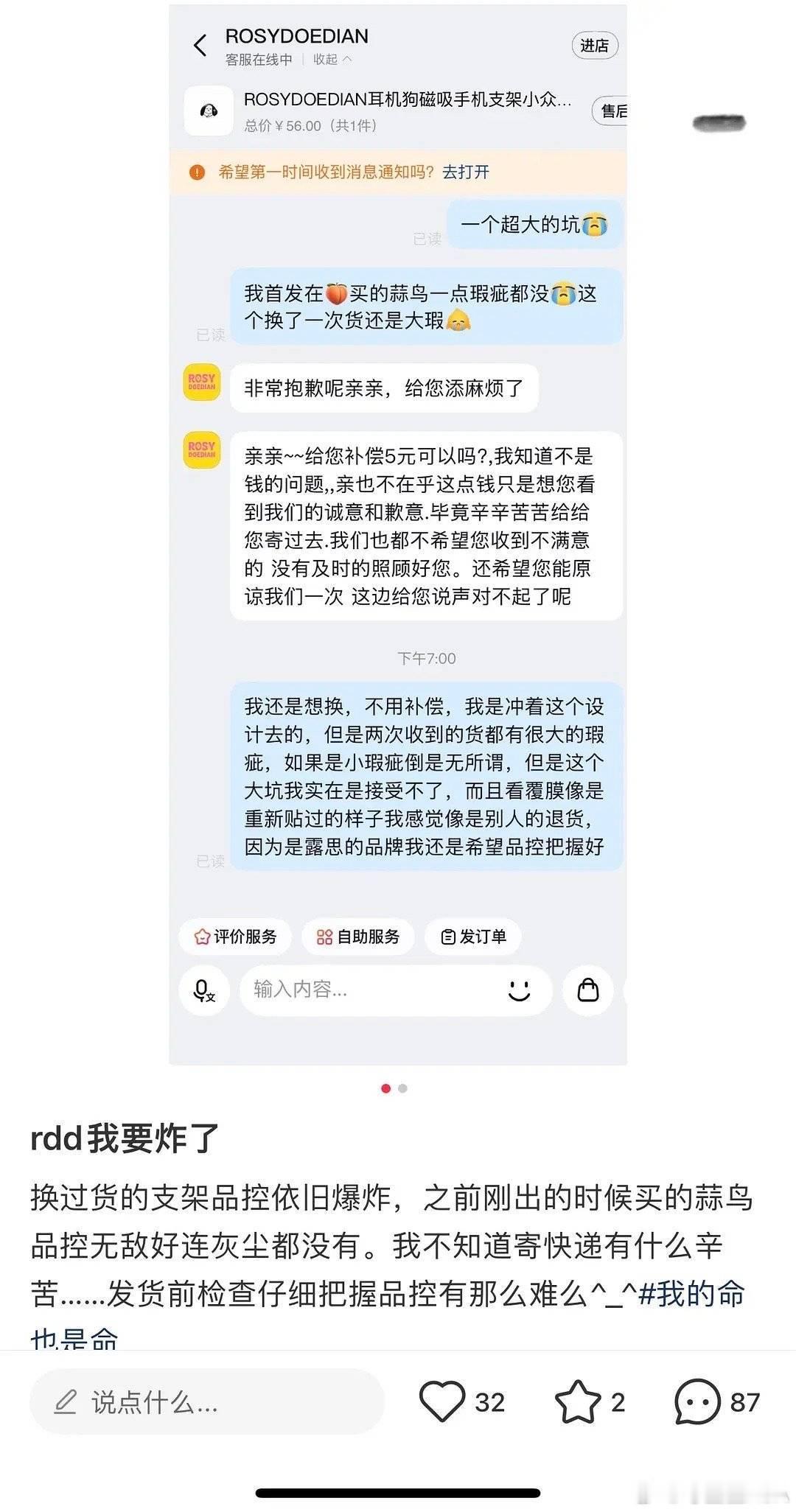Tap the back arrow to exit chat

point(200,44)
